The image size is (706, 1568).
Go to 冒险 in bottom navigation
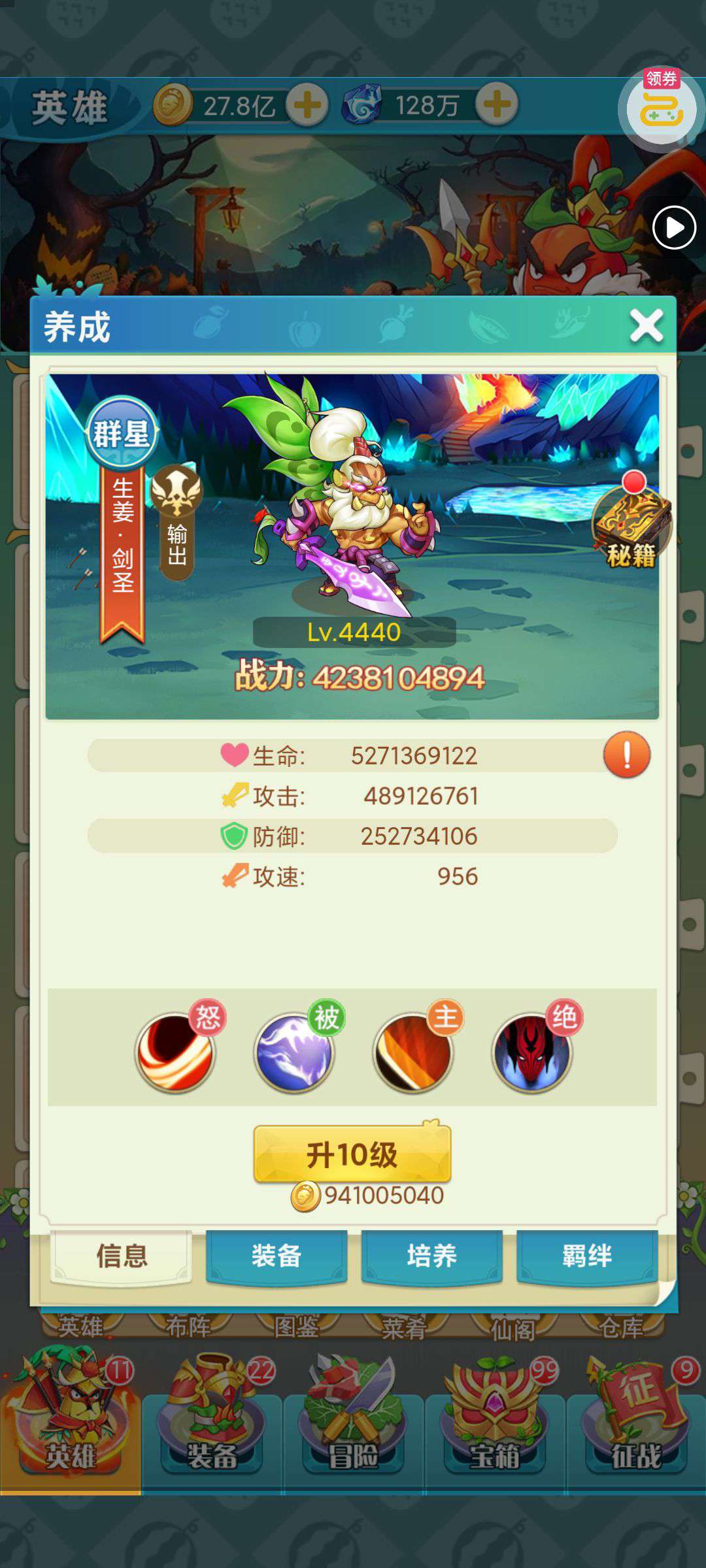click(x=353, y=1418)
